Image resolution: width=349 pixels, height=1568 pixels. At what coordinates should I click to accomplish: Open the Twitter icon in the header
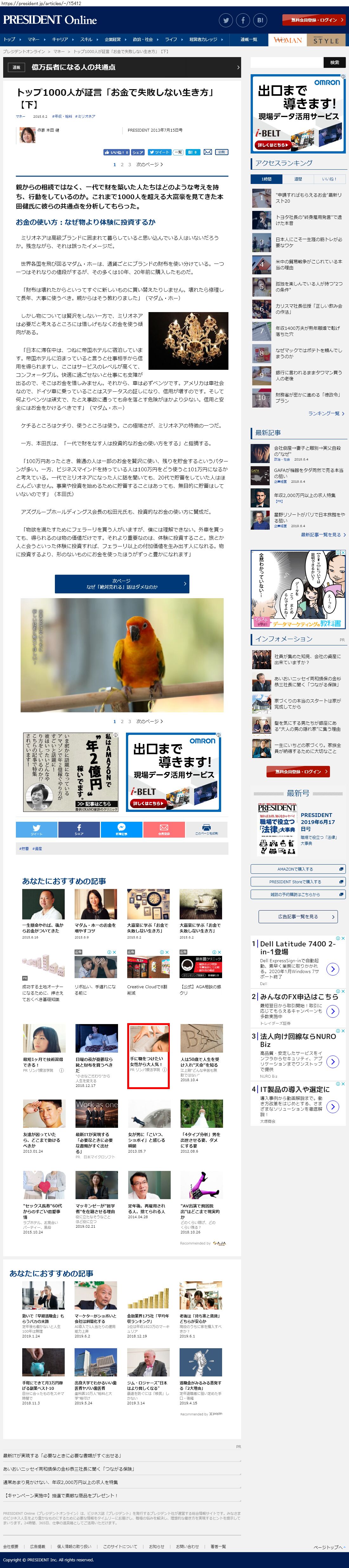(x=226, y=20)
